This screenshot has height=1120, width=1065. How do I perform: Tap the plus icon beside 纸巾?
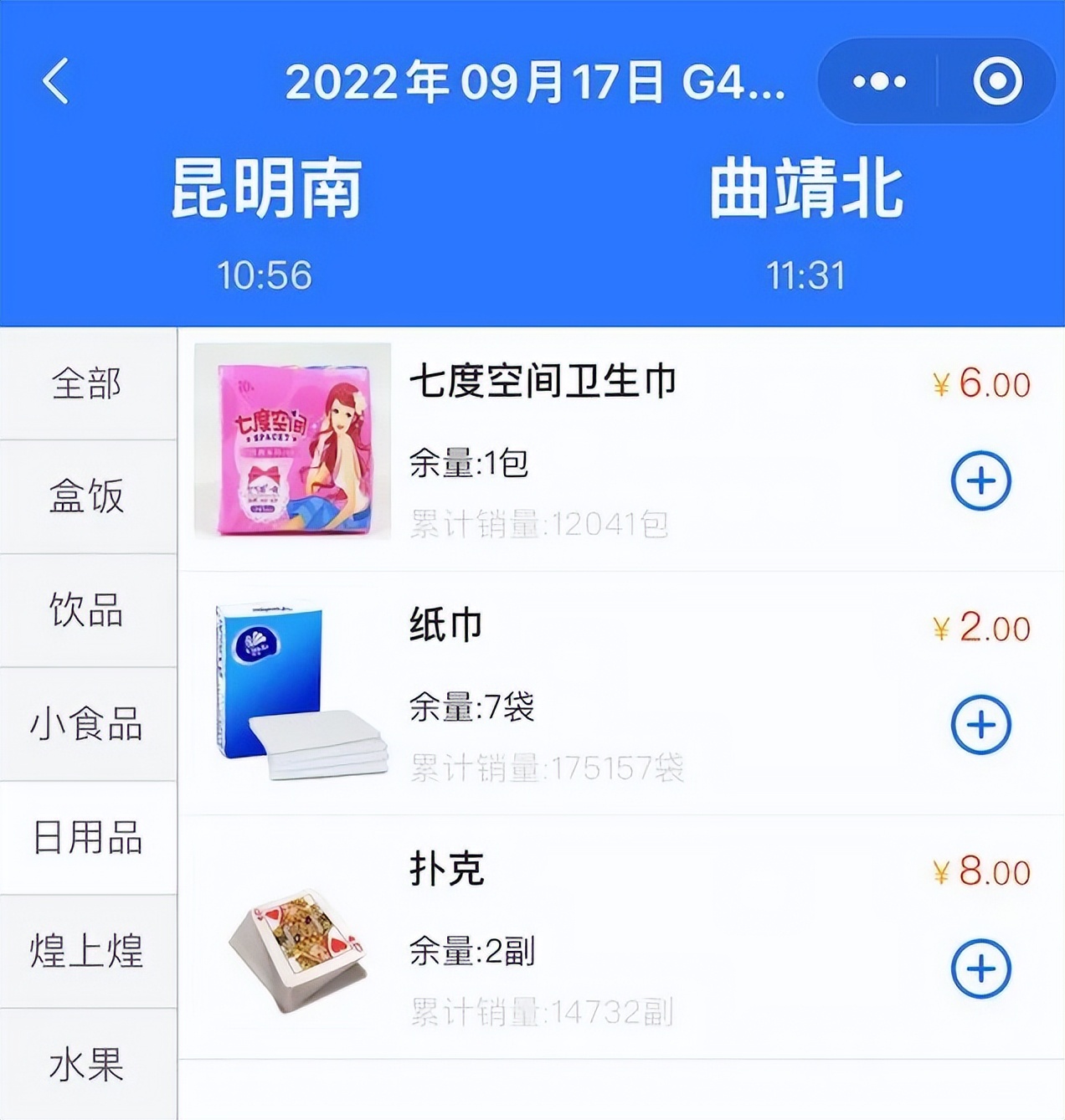981,722
